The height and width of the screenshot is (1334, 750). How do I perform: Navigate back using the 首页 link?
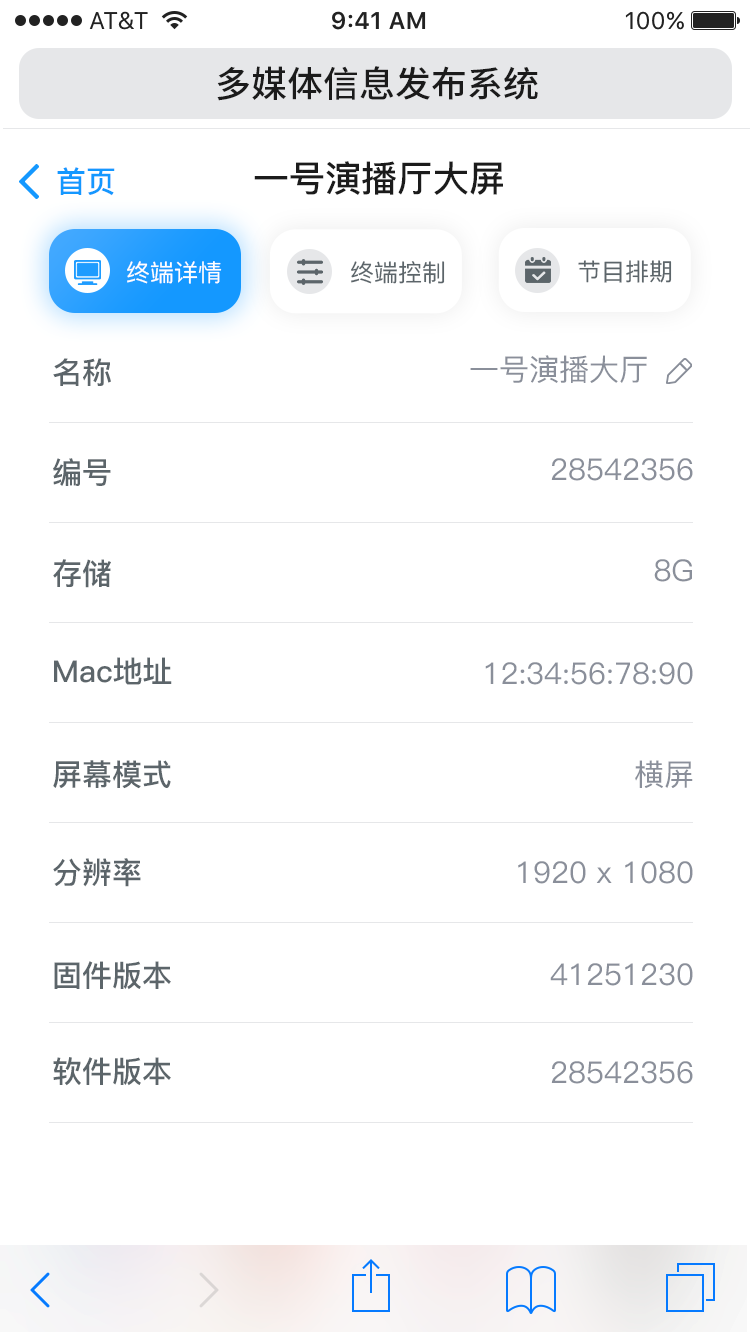[88, 181]
